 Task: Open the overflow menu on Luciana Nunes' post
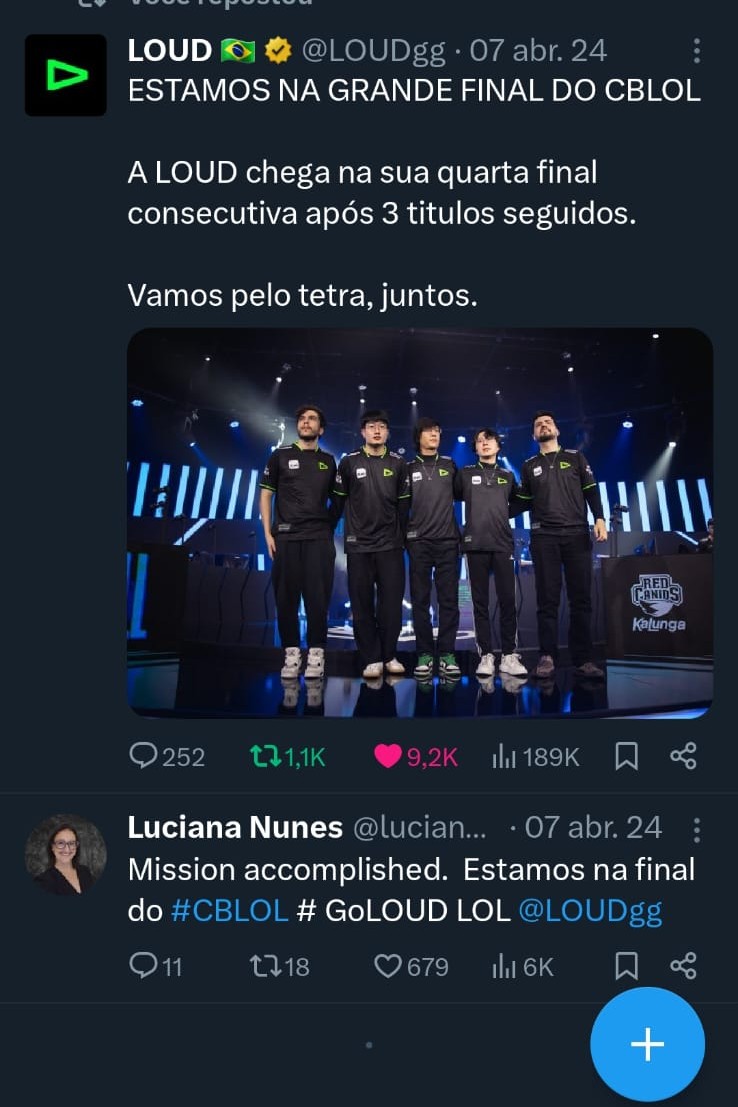click(x=697, y=829)
